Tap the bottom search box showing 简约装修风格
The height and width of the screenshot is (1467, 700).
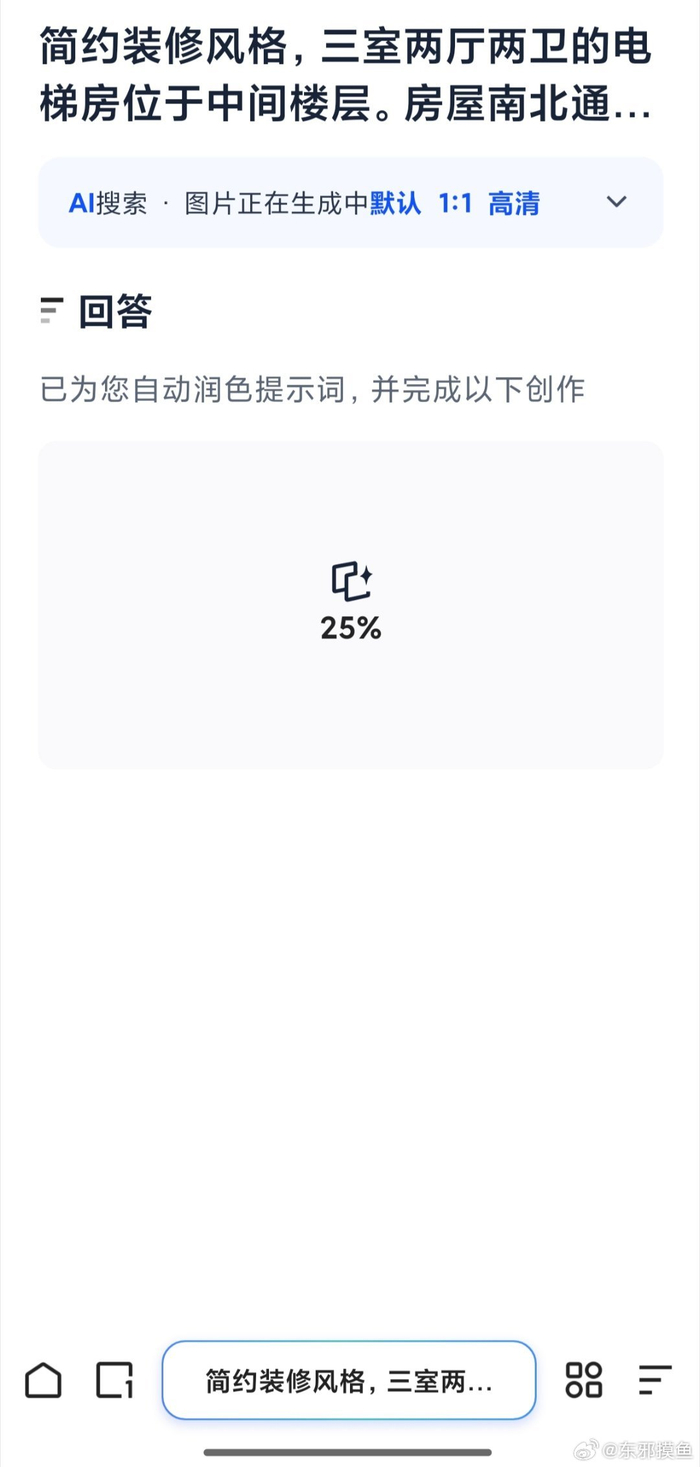349,1381
